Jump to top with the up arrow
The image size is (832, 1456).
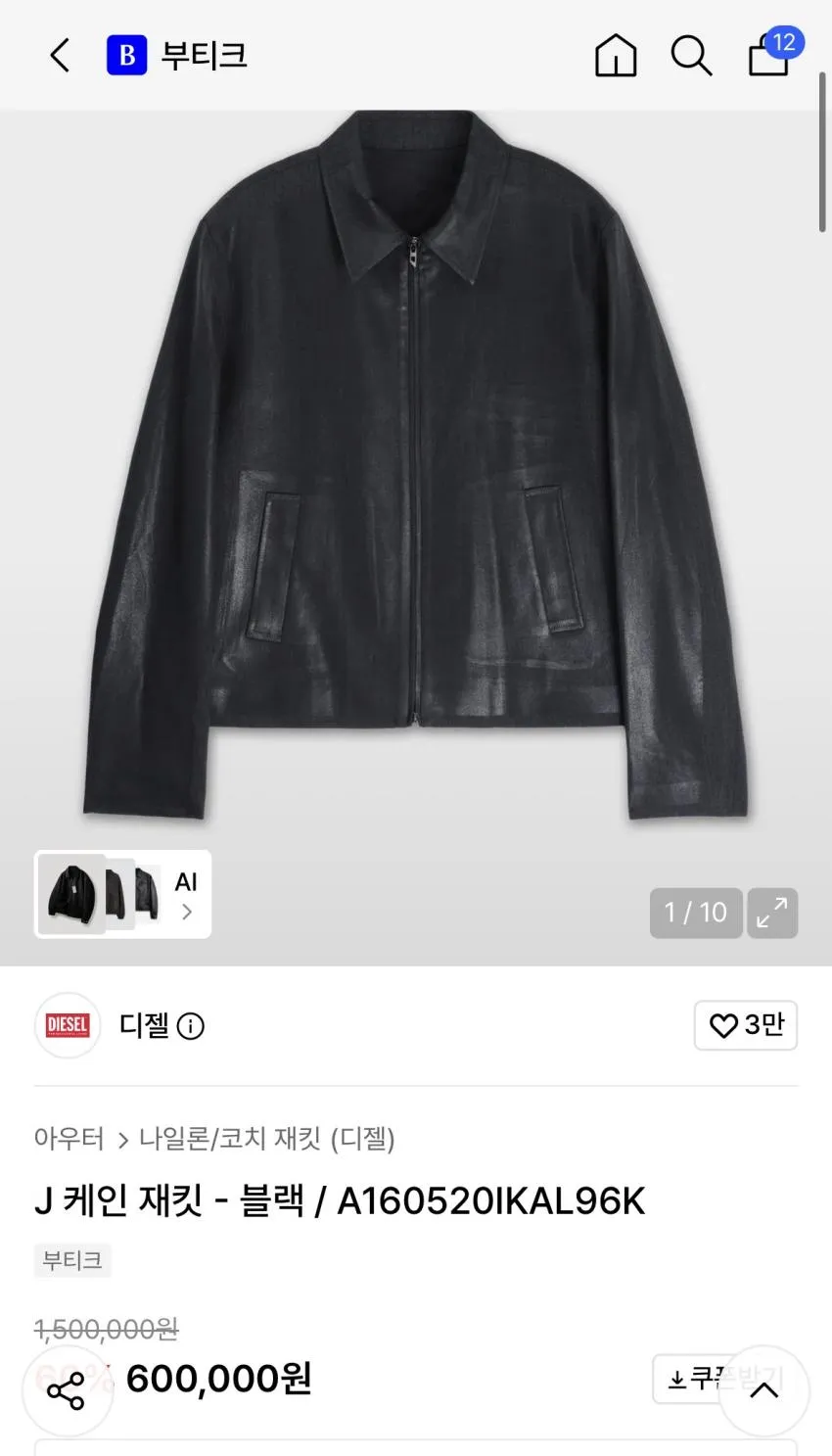(764, 1390)
